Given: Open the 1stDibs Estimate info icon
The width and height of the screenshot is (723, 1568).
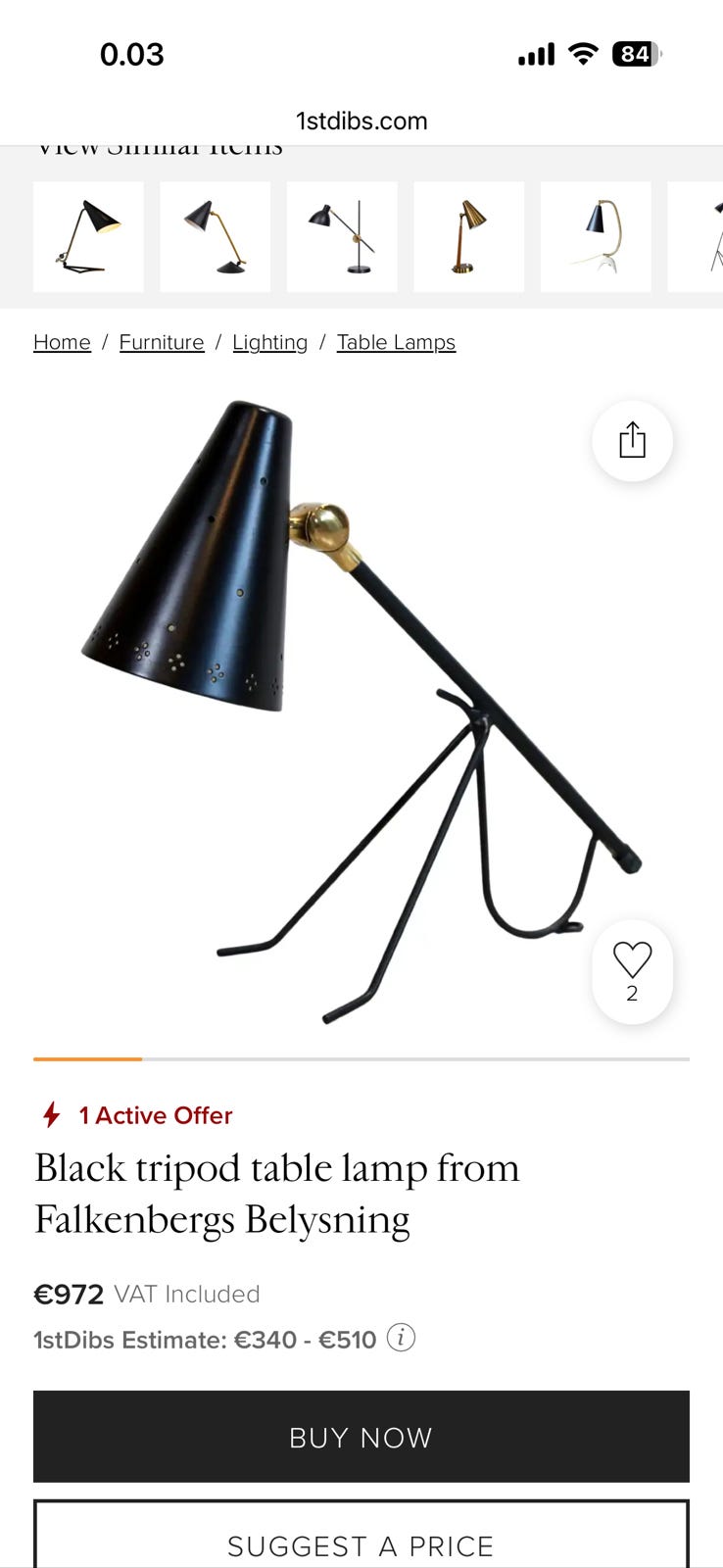Looking at the screenshot, I should pyautogui.click(x=401, y=1338).
